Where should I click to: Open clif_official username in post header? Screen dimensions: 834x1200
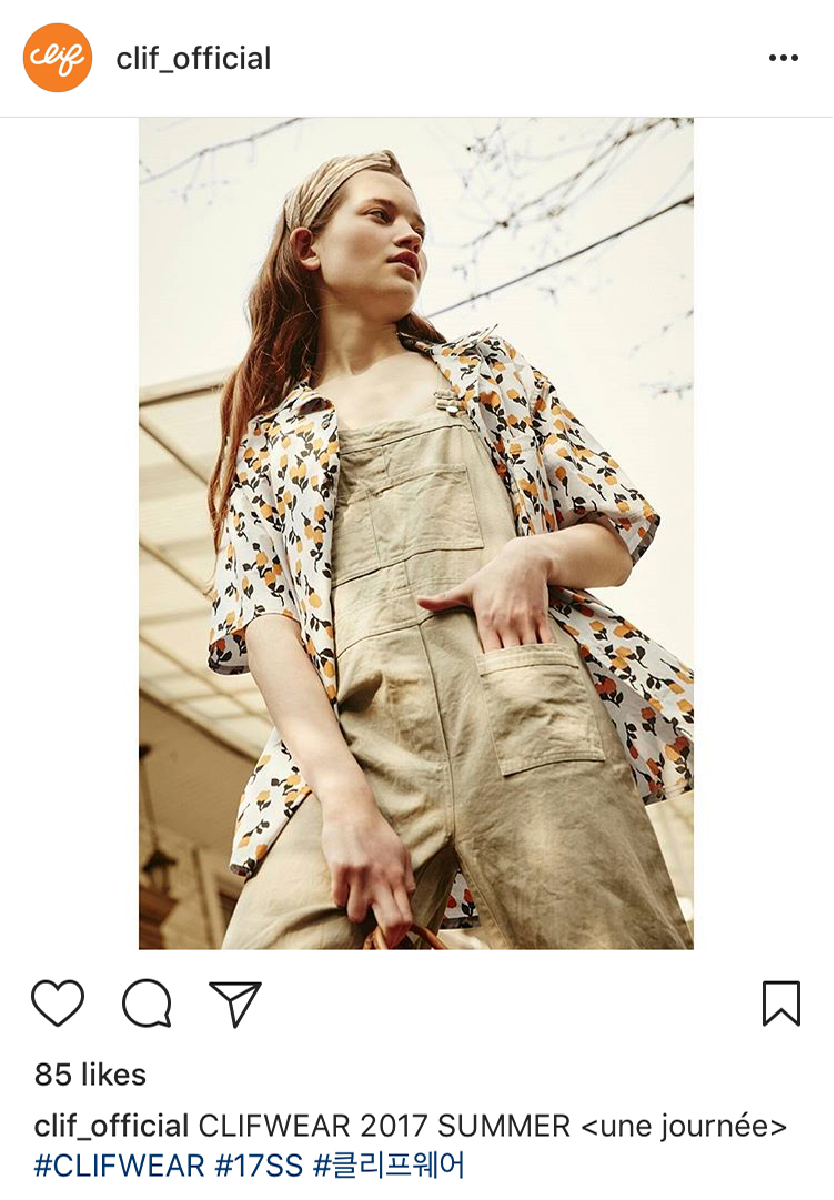click(193, 58)
